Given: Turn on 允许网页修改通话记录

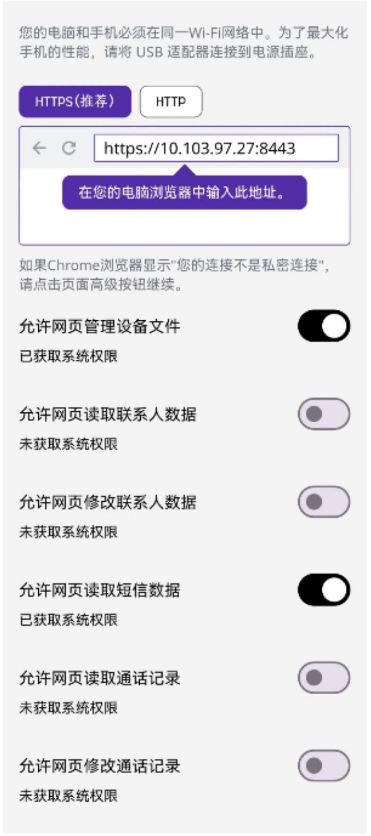Looking at the screenshot, I should [324, 766].
